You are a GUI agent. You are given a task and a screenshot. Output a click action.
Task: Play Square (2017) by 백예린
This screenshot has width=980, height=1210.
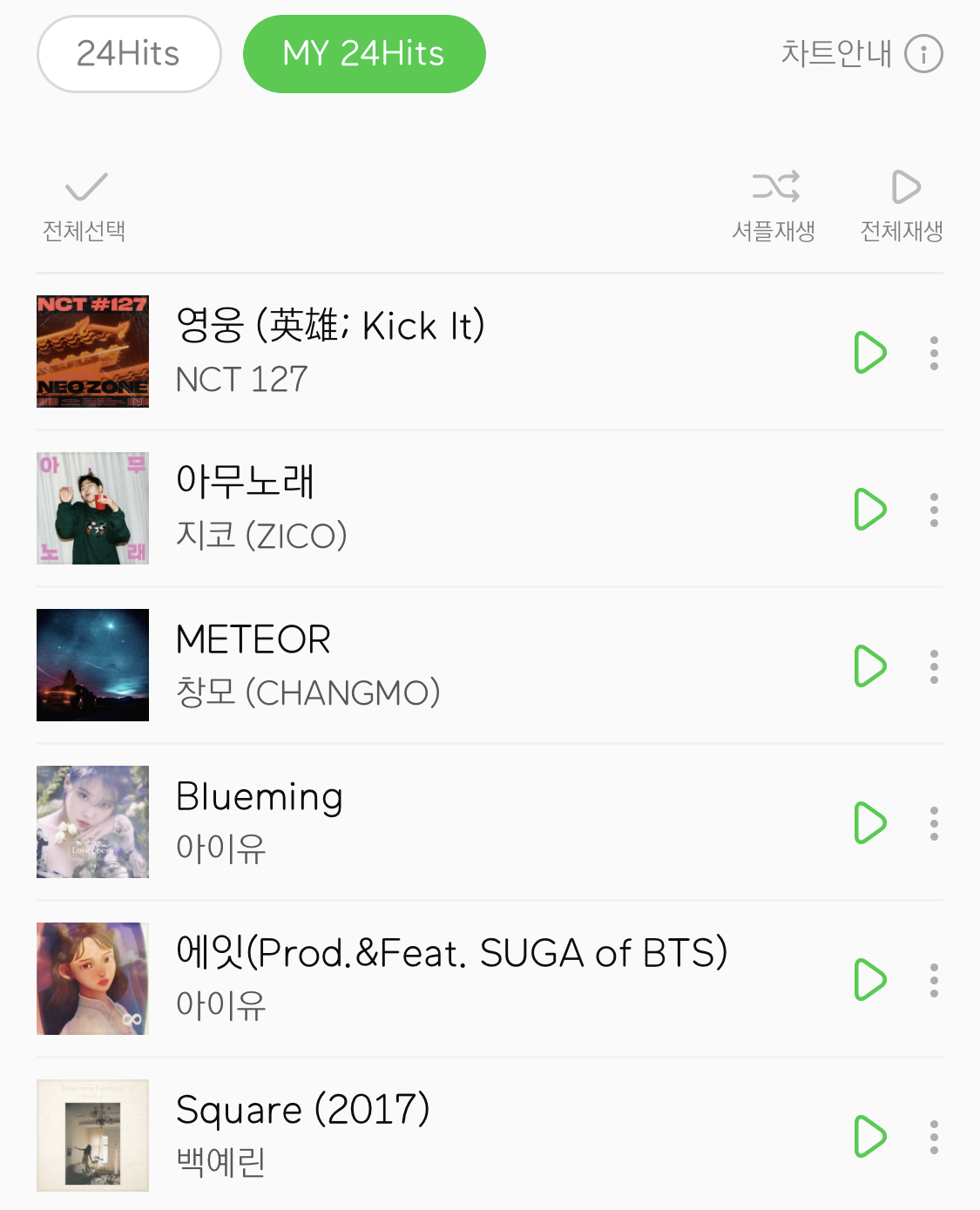tap(869, 1137)
